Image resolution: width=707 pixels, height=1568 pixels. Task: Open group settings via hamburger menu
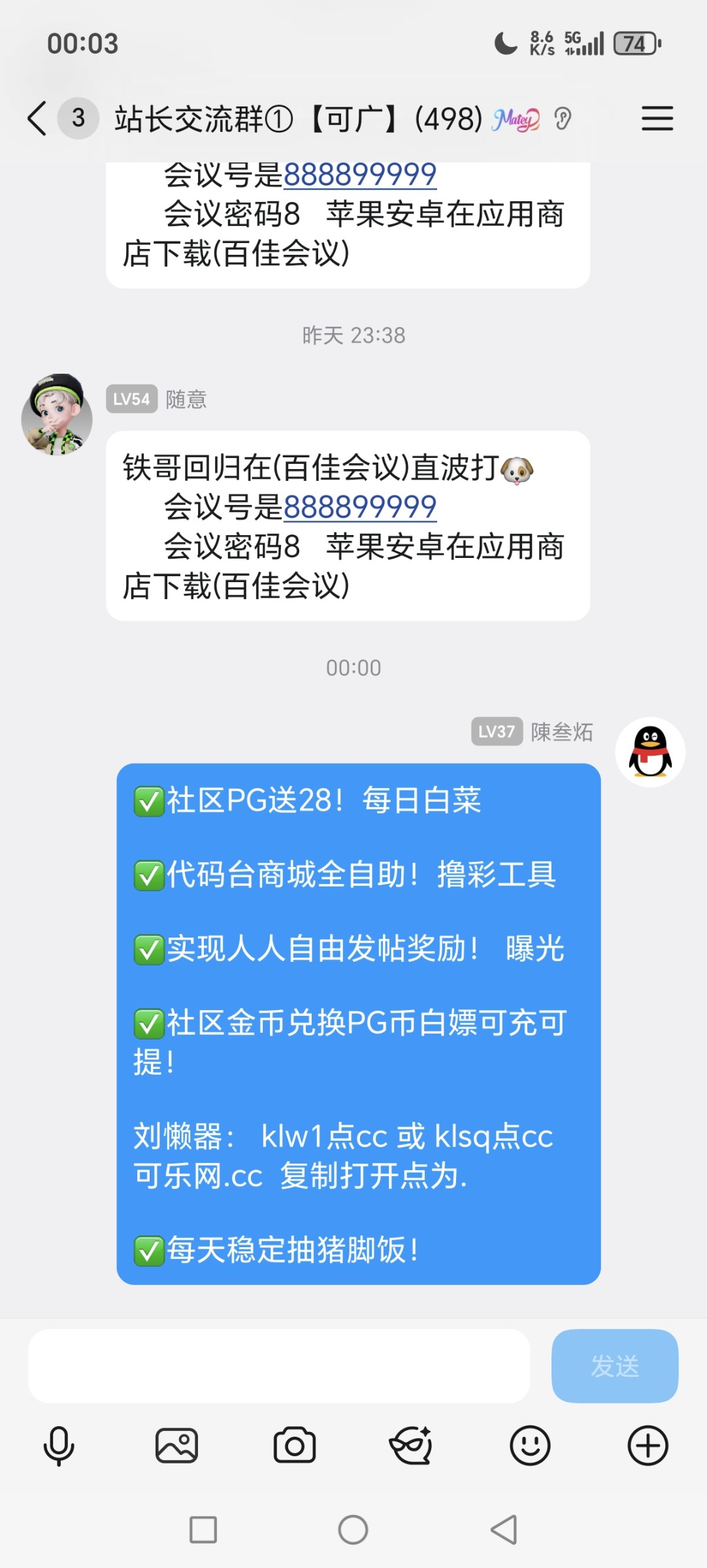[657, 120]
